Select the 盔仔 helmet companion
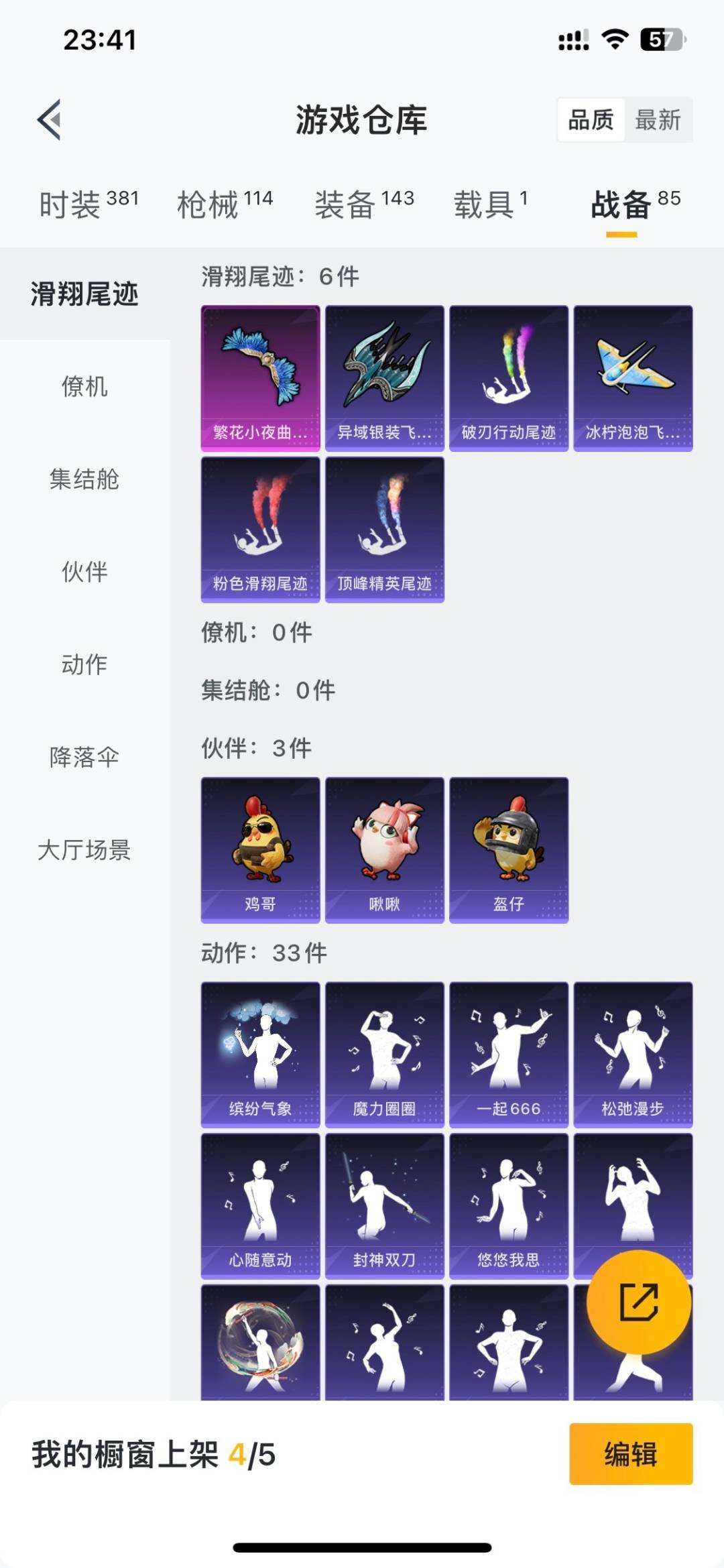This screenshot has width=724, height=1568. tap(508, 851)
